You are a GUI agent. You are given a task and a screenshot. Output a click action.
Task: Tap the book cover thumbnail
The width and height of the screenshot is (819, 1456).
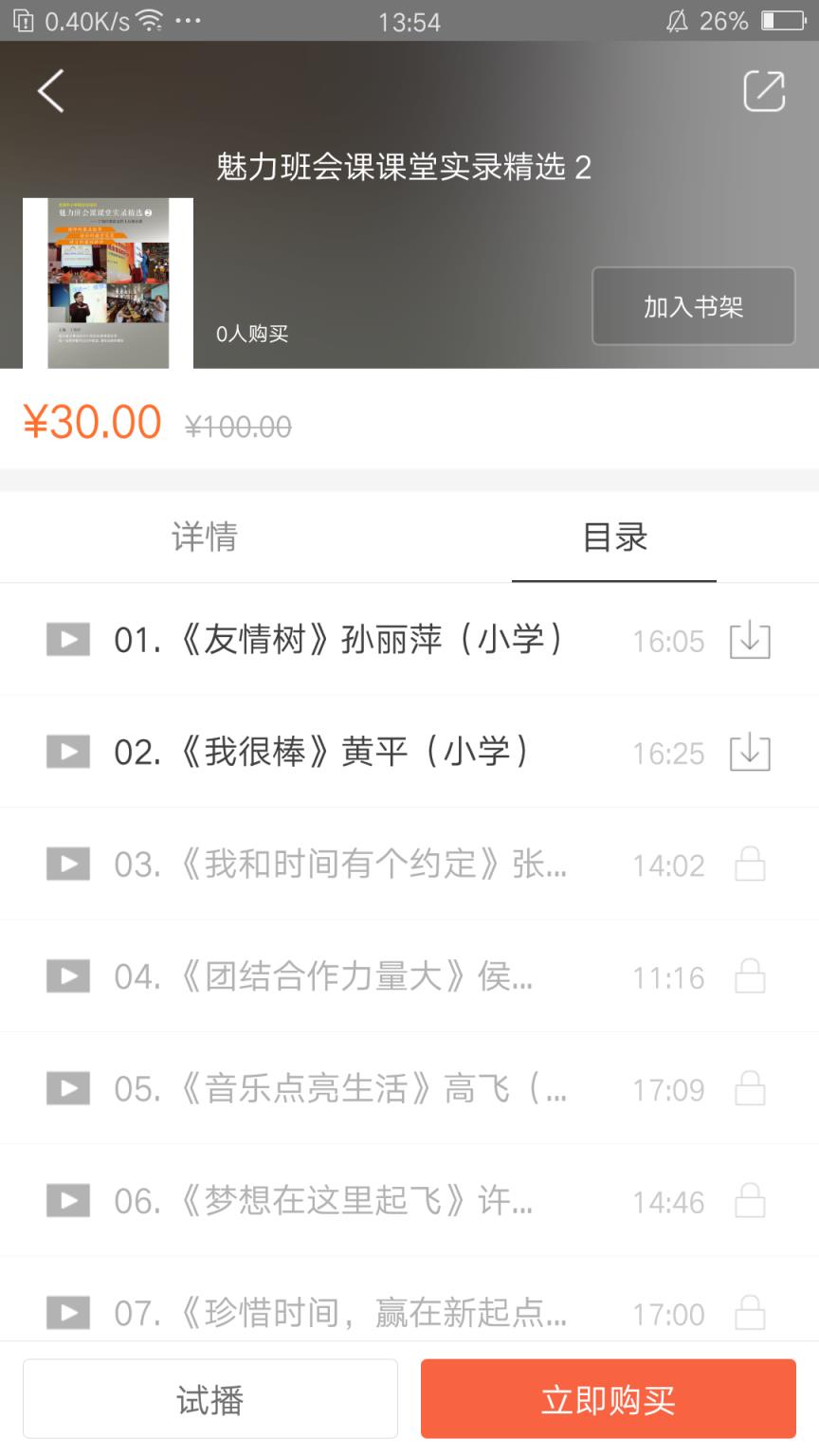pos(106,282)
